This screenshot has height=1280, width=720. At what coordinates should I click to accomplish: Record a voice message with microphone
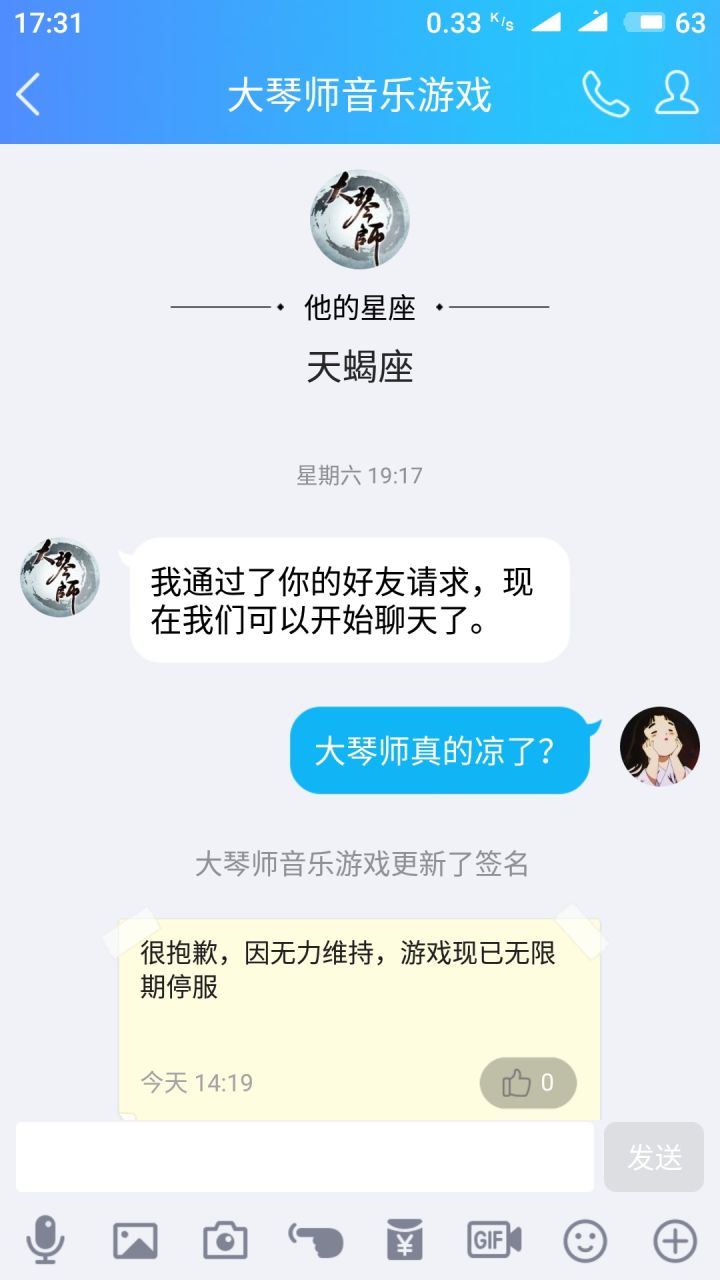click(x=45, y=1241)
